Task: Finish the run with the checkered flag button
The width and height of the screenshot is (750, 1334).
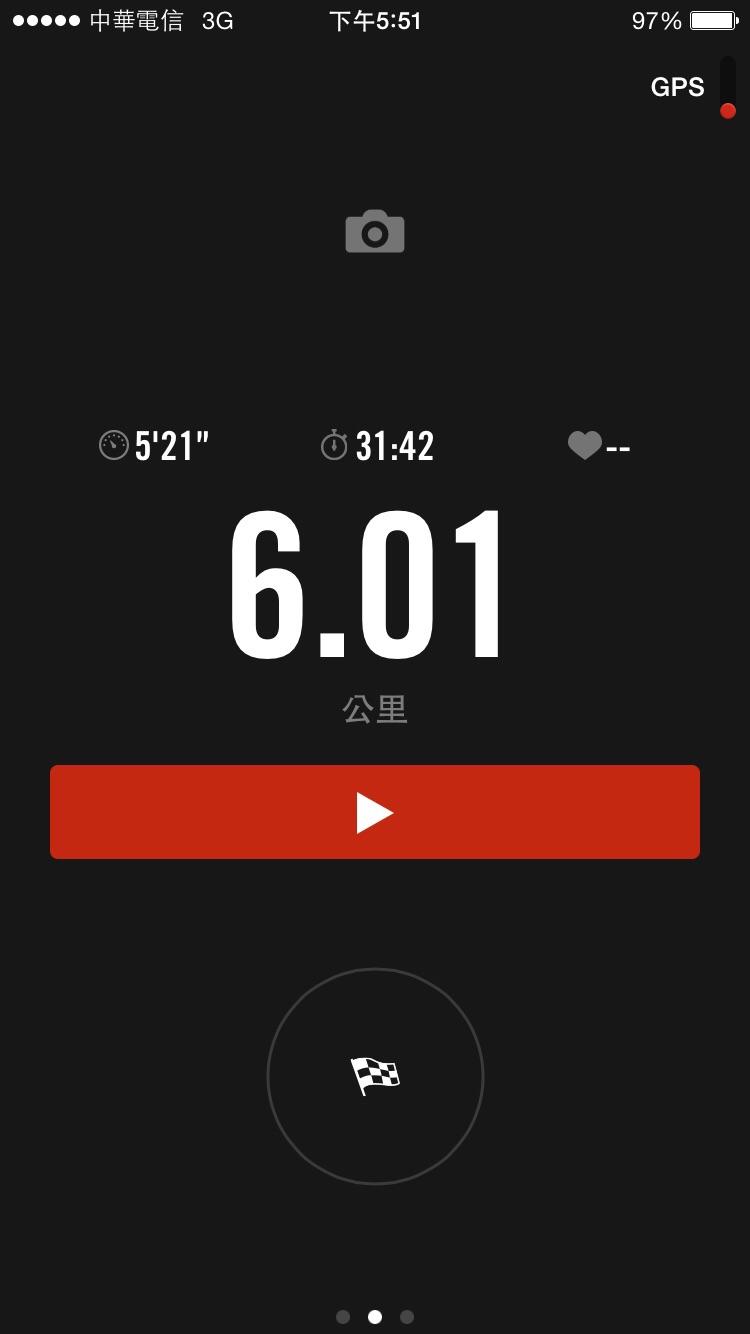Action: (x=375, y=1076)
